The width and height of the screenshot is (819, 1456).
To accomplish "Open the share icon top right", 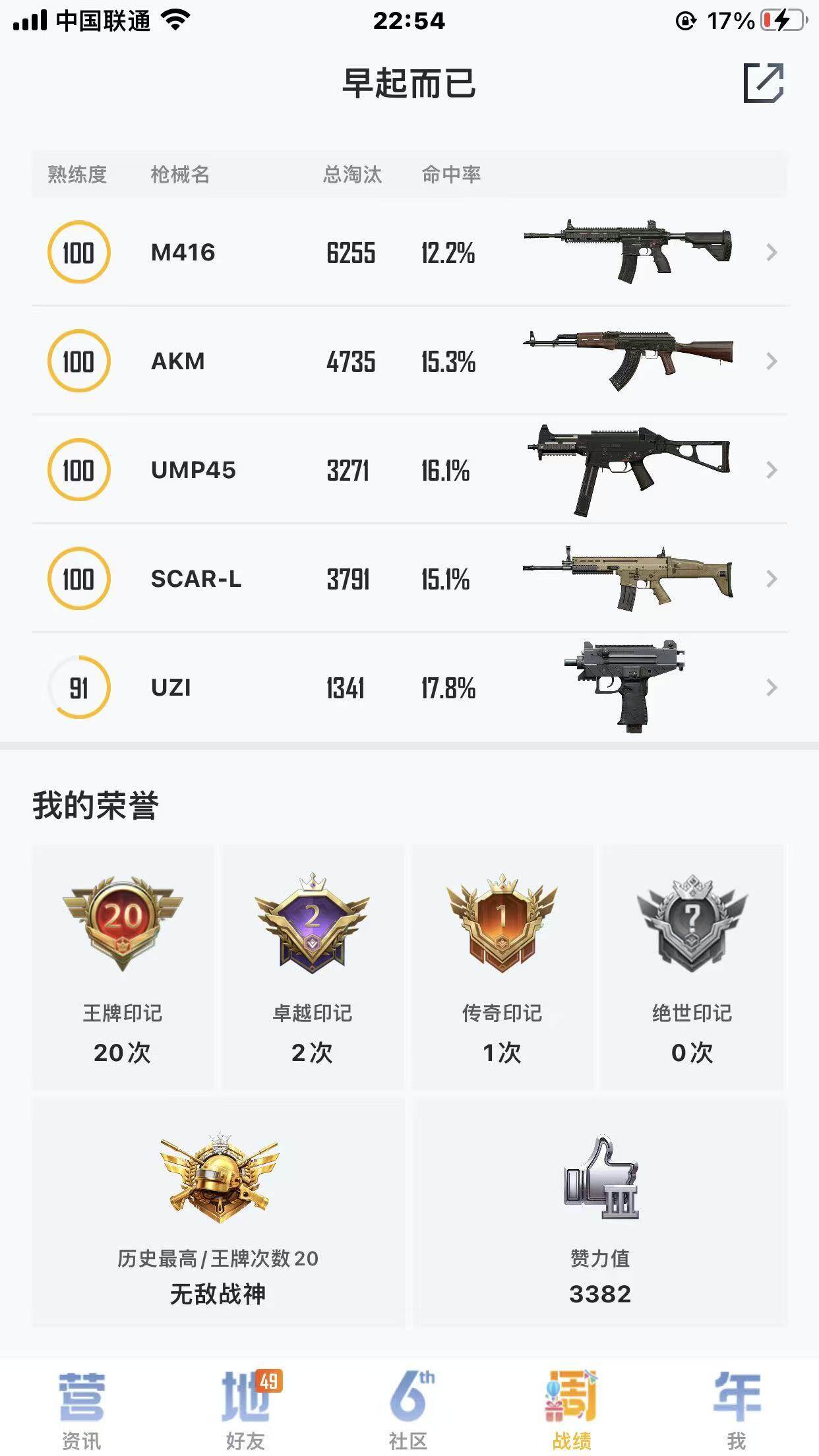I will click(763, 84).
